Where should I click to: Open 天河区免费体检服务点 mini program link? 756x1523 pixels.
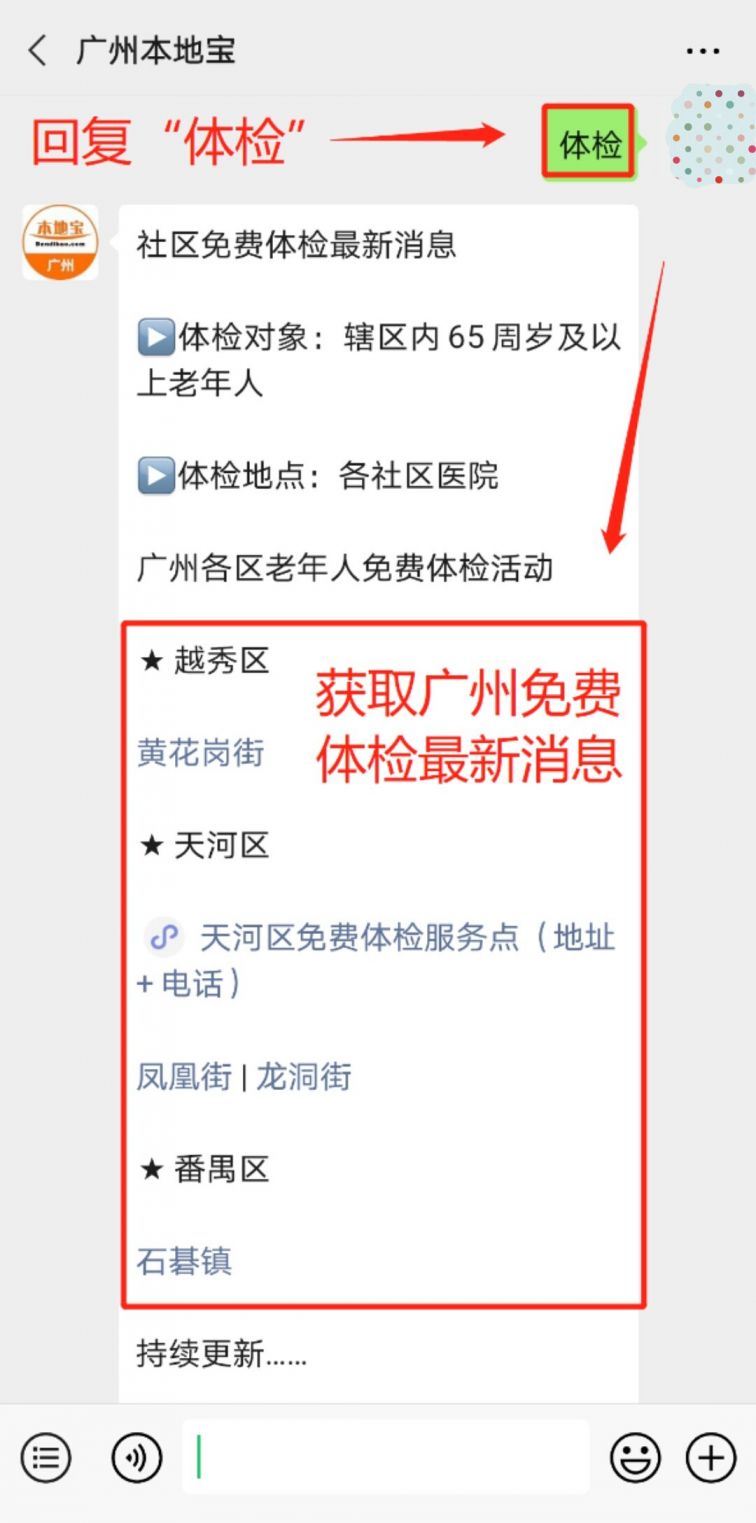pos(380,939)
